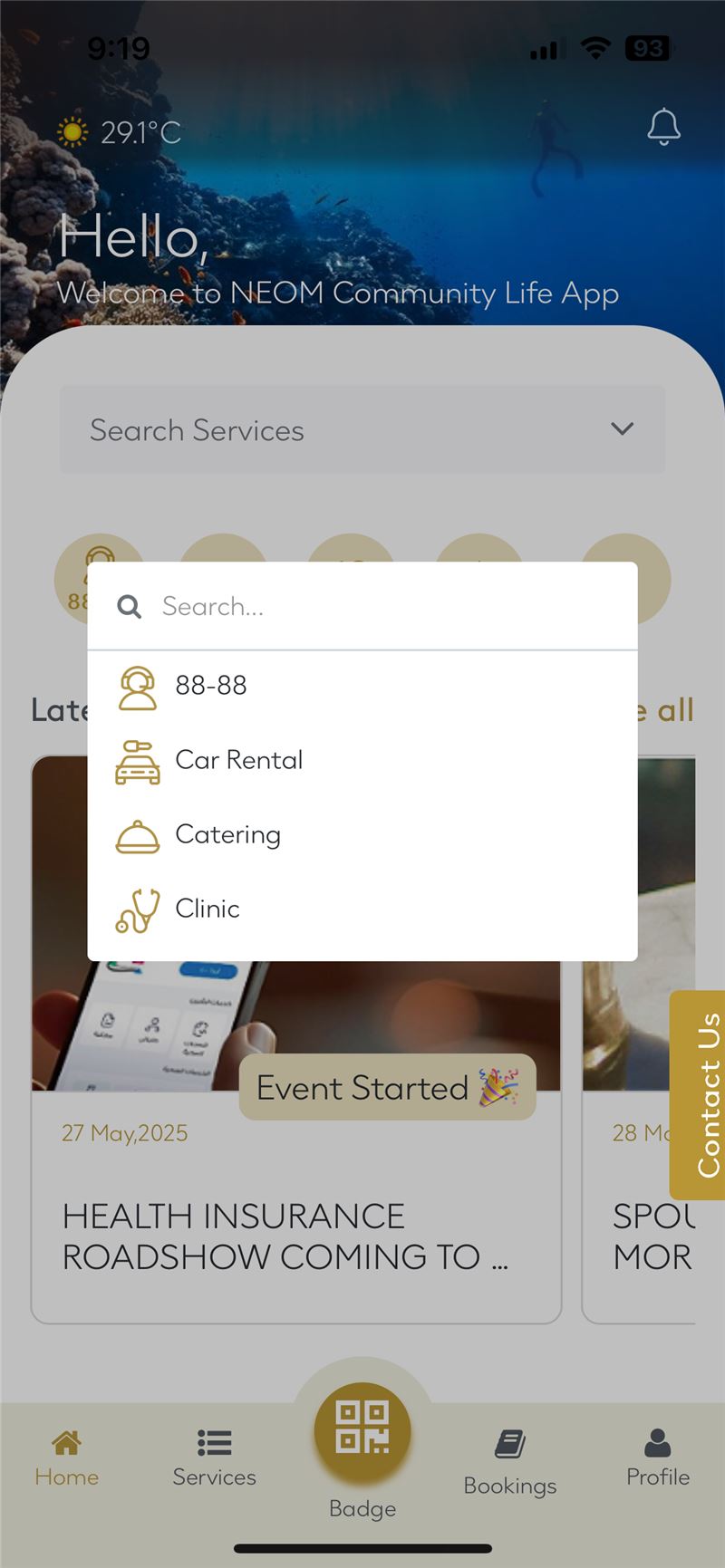Open the Profile tab
Viewport: 725px width, 1568px height.
pyautogui.click(x=658, y=1458)
